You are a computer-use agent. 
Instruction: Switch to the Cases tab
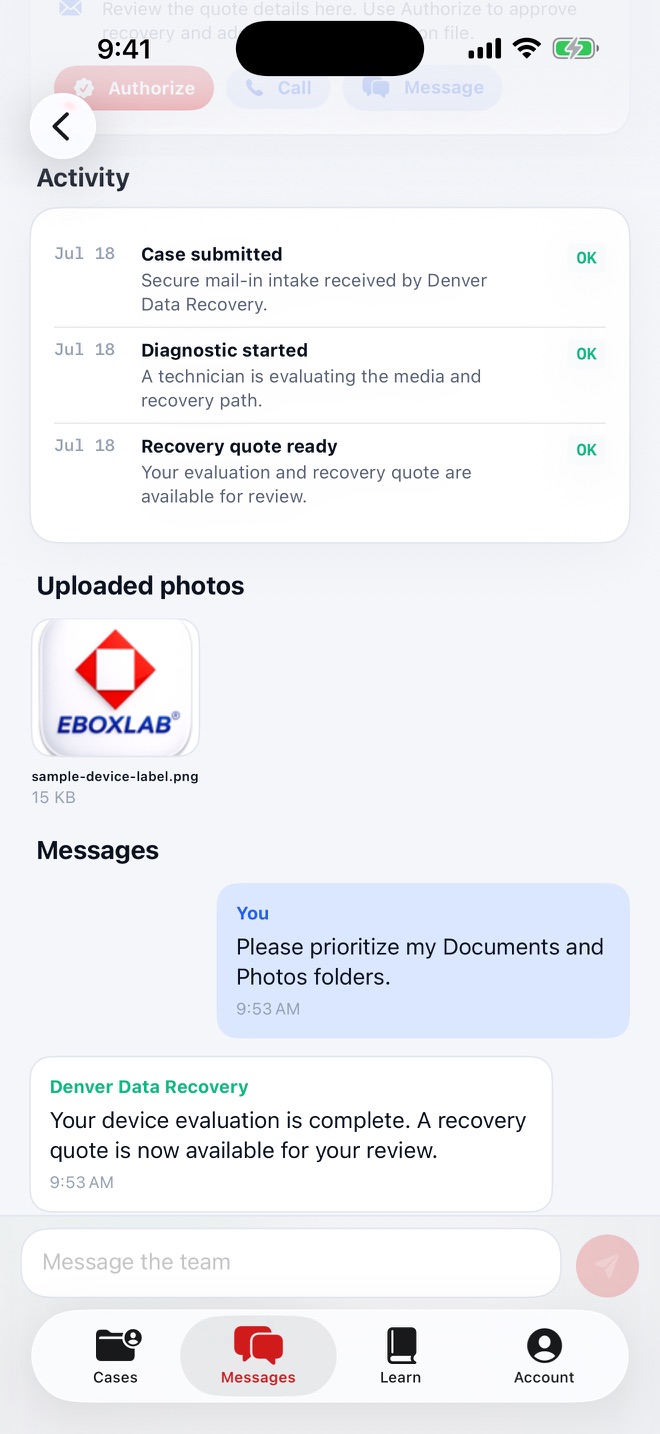click(x=116, y=1356)
